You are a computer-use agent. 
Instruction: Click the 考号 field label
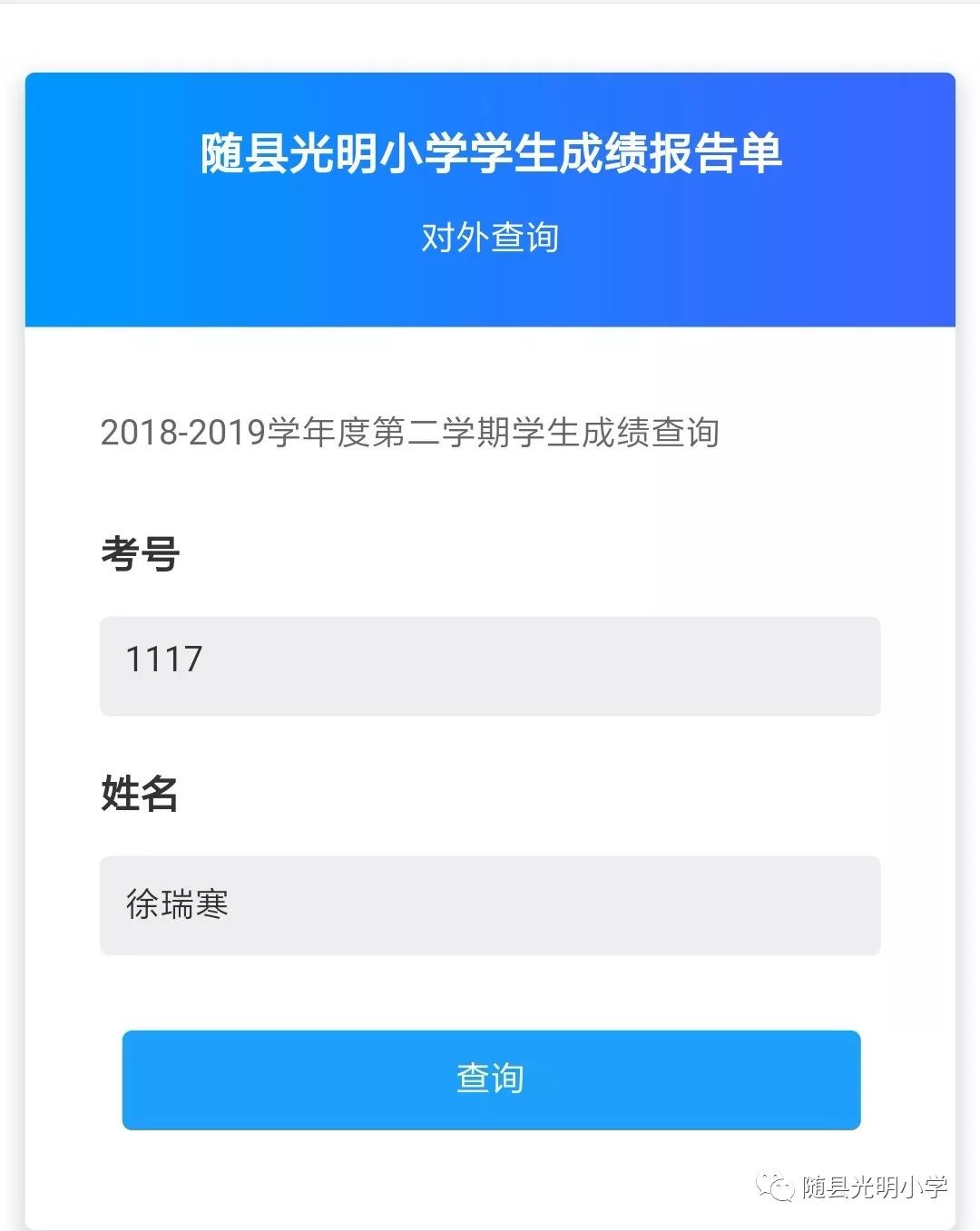coord(141,554)
